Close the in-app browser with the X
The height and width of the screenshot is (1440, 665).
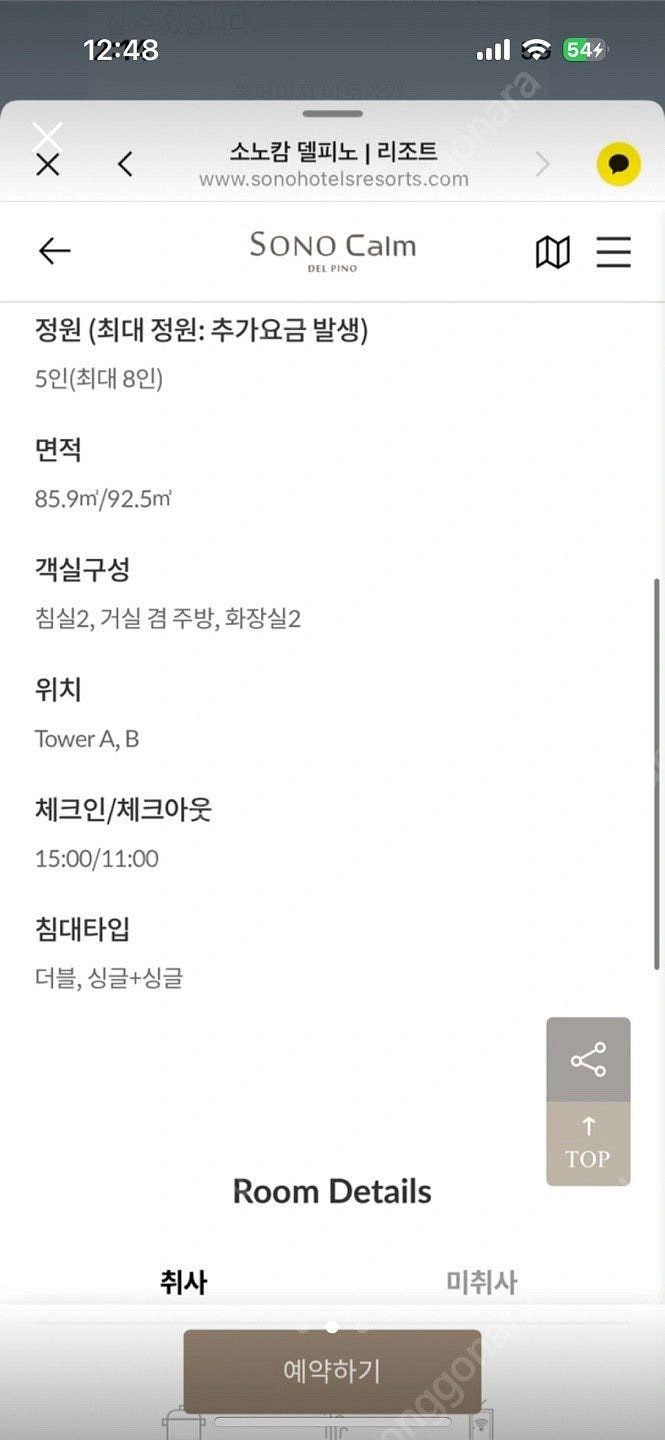point(47,164)
